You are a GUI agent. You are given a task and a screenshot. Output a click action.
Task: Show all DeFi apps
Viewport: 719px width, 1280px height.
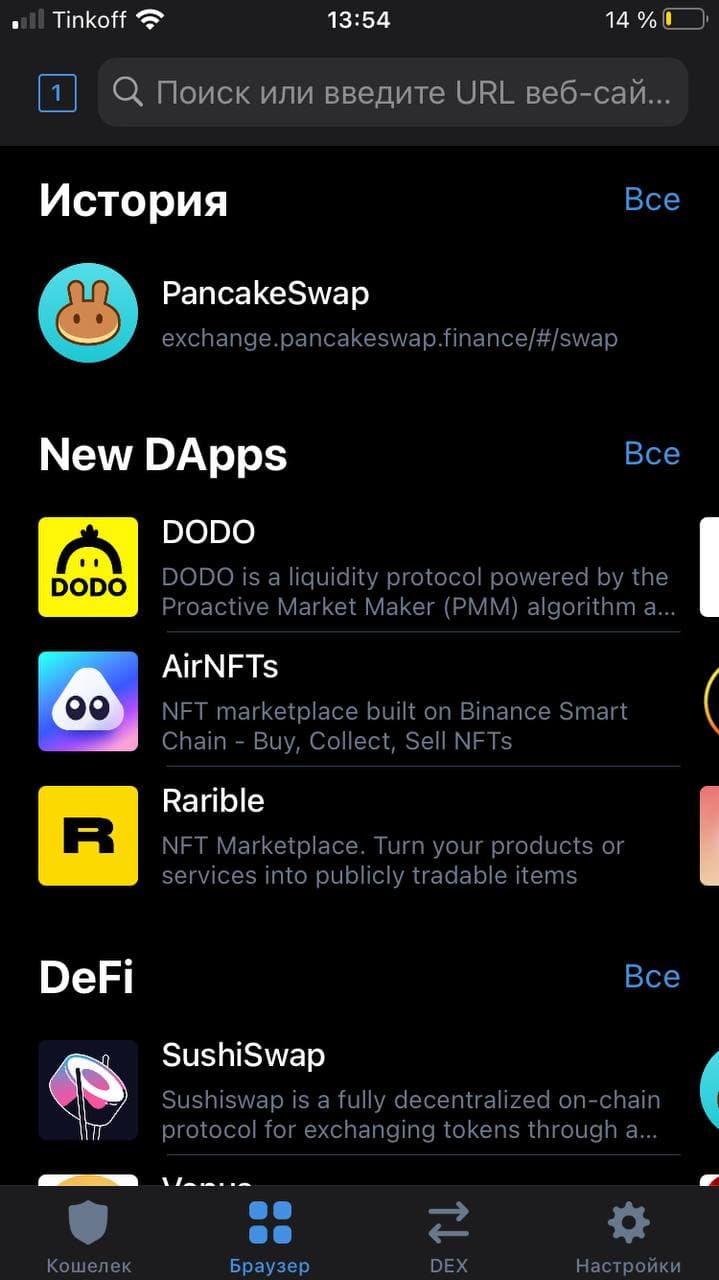651,976
